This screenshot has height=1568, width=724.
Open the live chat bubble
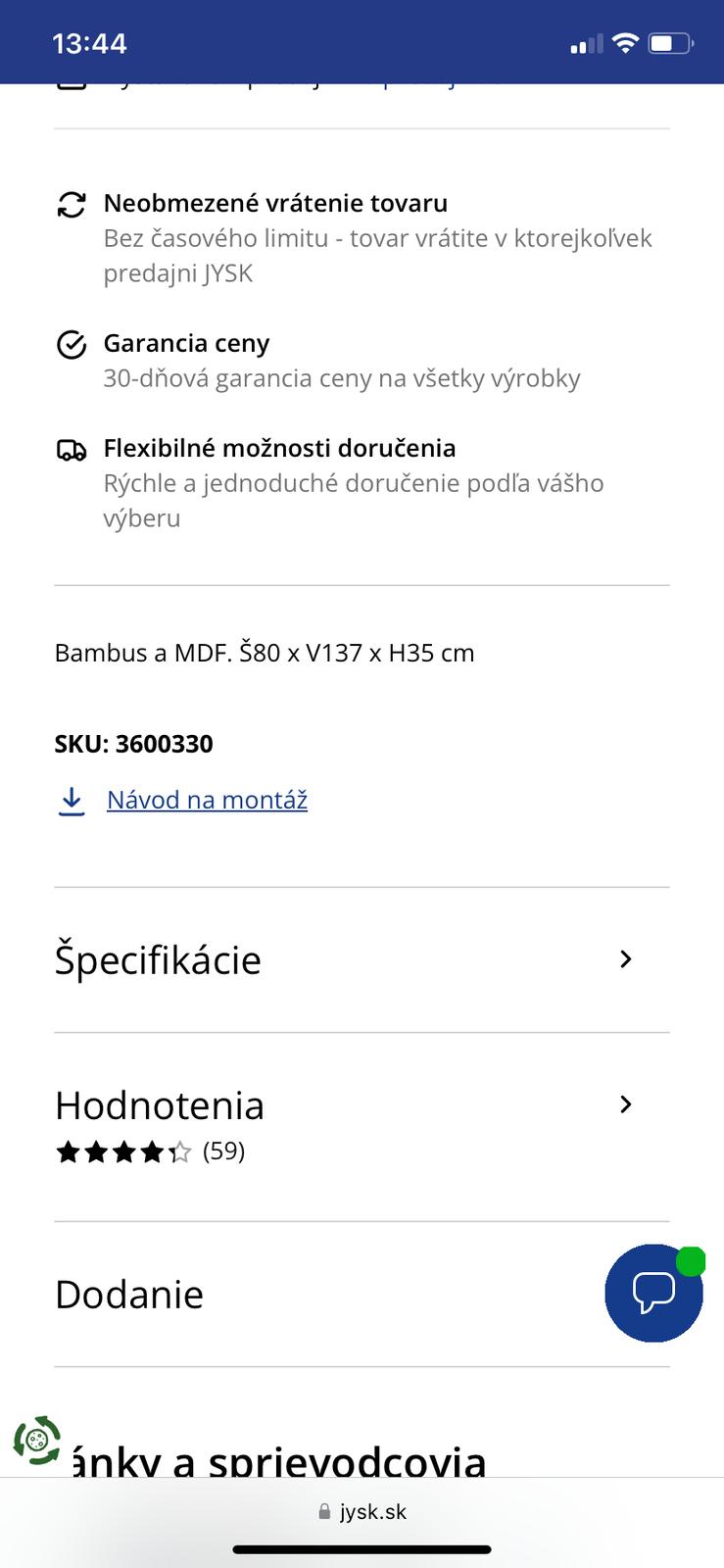(653, 1293)
